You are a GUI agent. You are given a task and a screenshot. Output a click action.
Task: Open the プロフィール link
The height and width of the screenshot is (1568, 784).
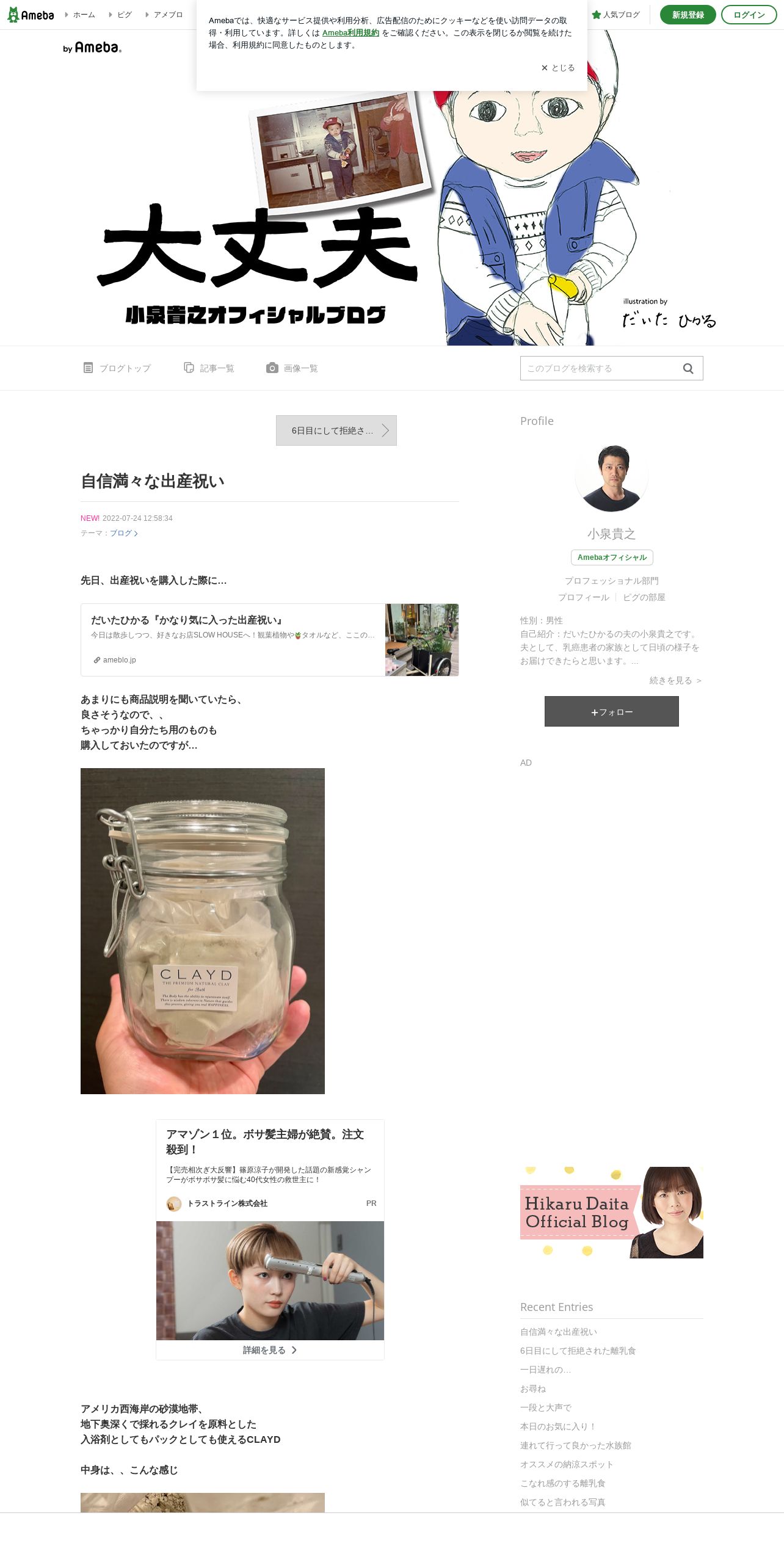[583, 597]
